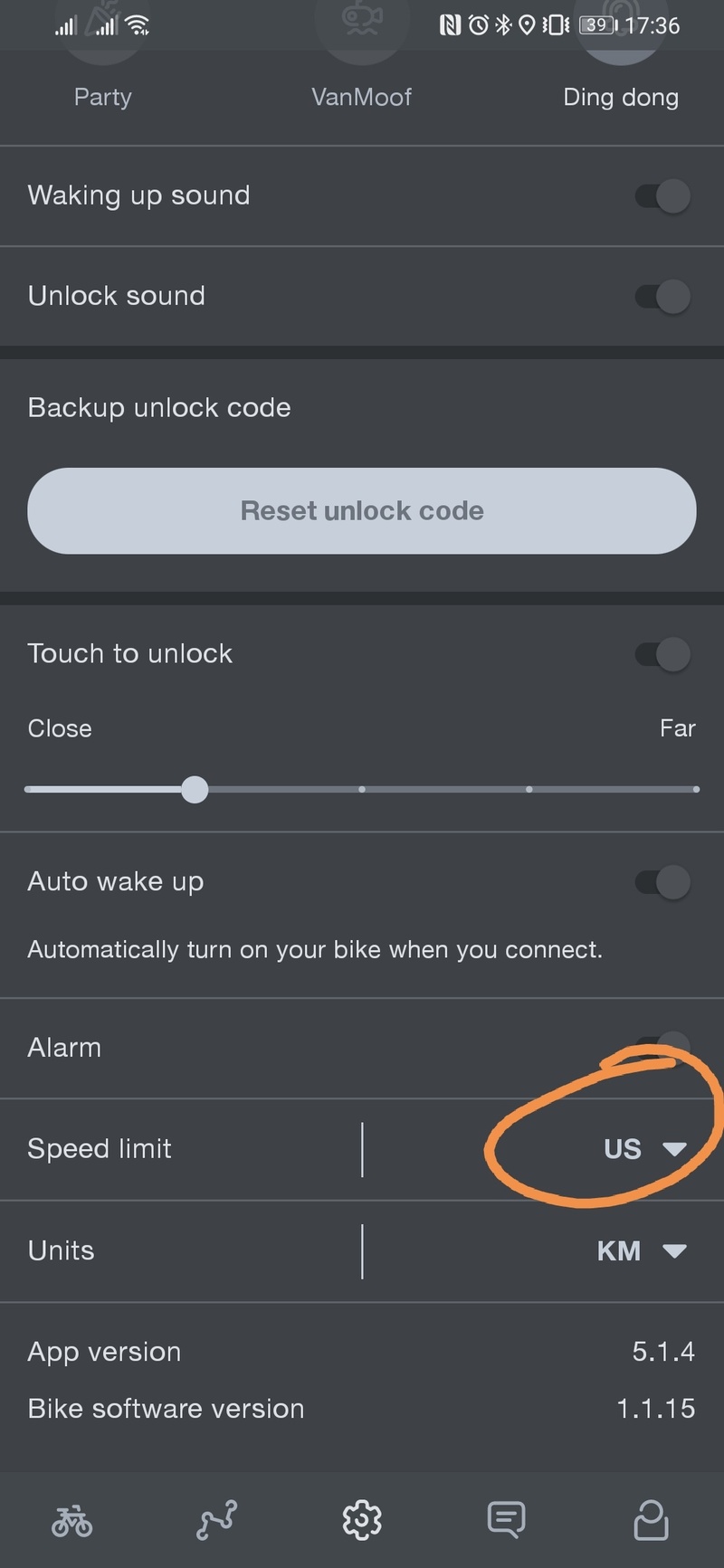Image resolution: width=724 pixels, height=1568 pixels.
Task: Toggle the Auto wake up switch
Action: pos(663,882)
